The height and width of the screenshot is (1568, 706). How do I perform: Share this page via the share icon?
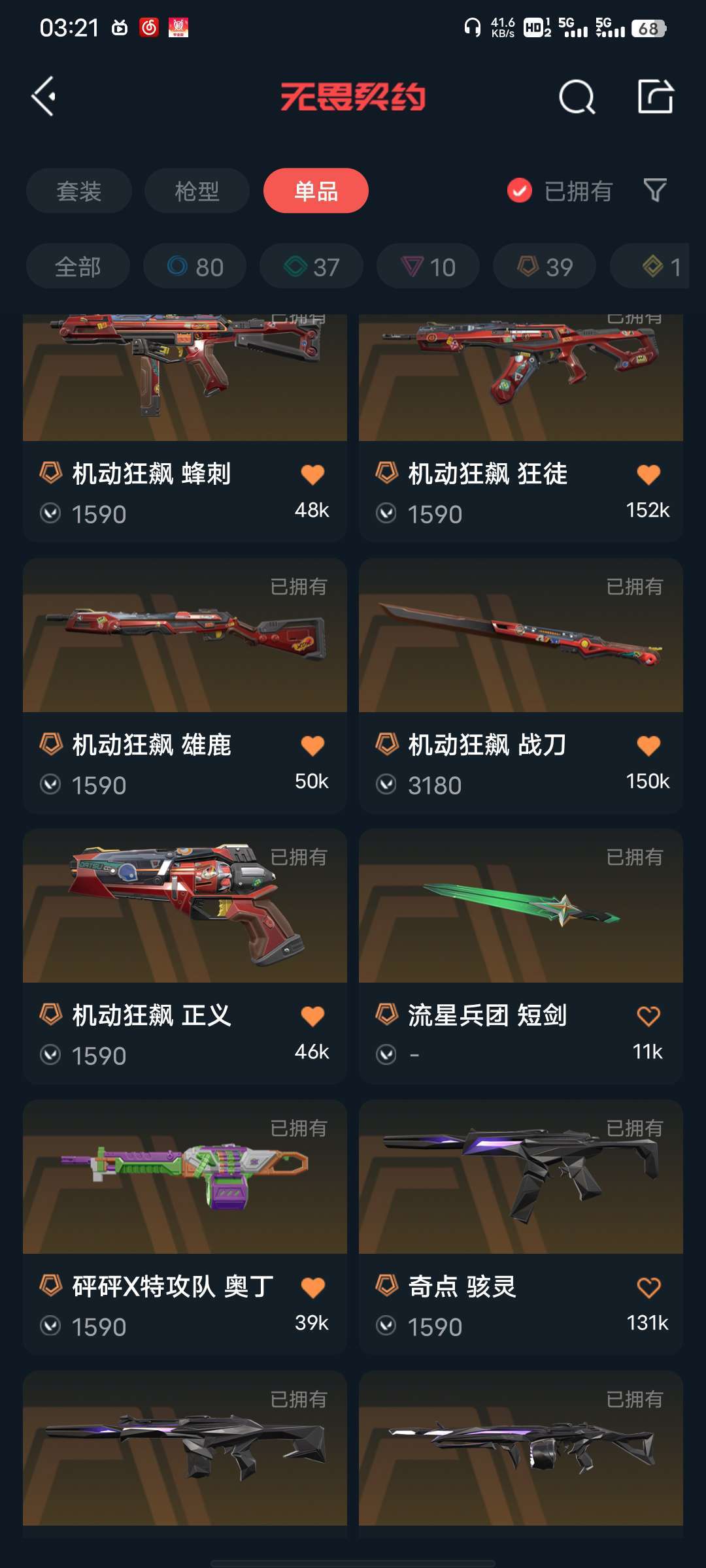(655, 97)
